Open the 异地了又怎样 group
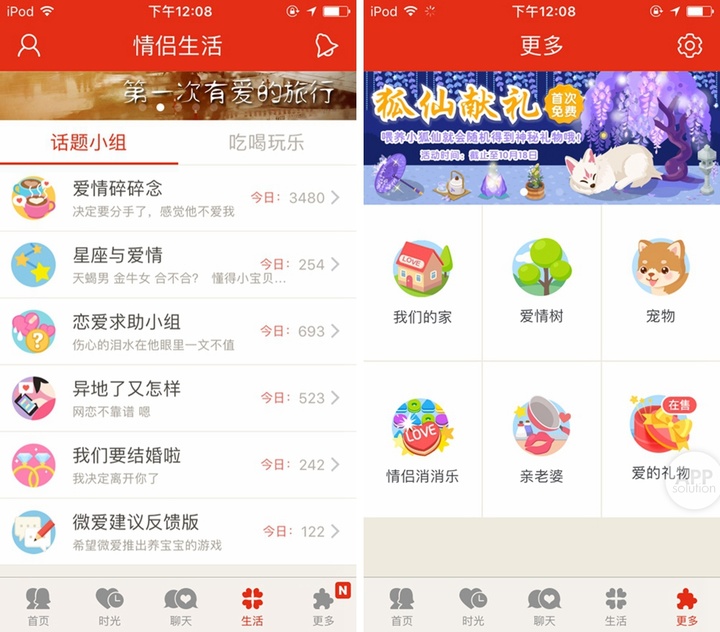This screenshot has height=632, width=720. (x=178, y=397)
